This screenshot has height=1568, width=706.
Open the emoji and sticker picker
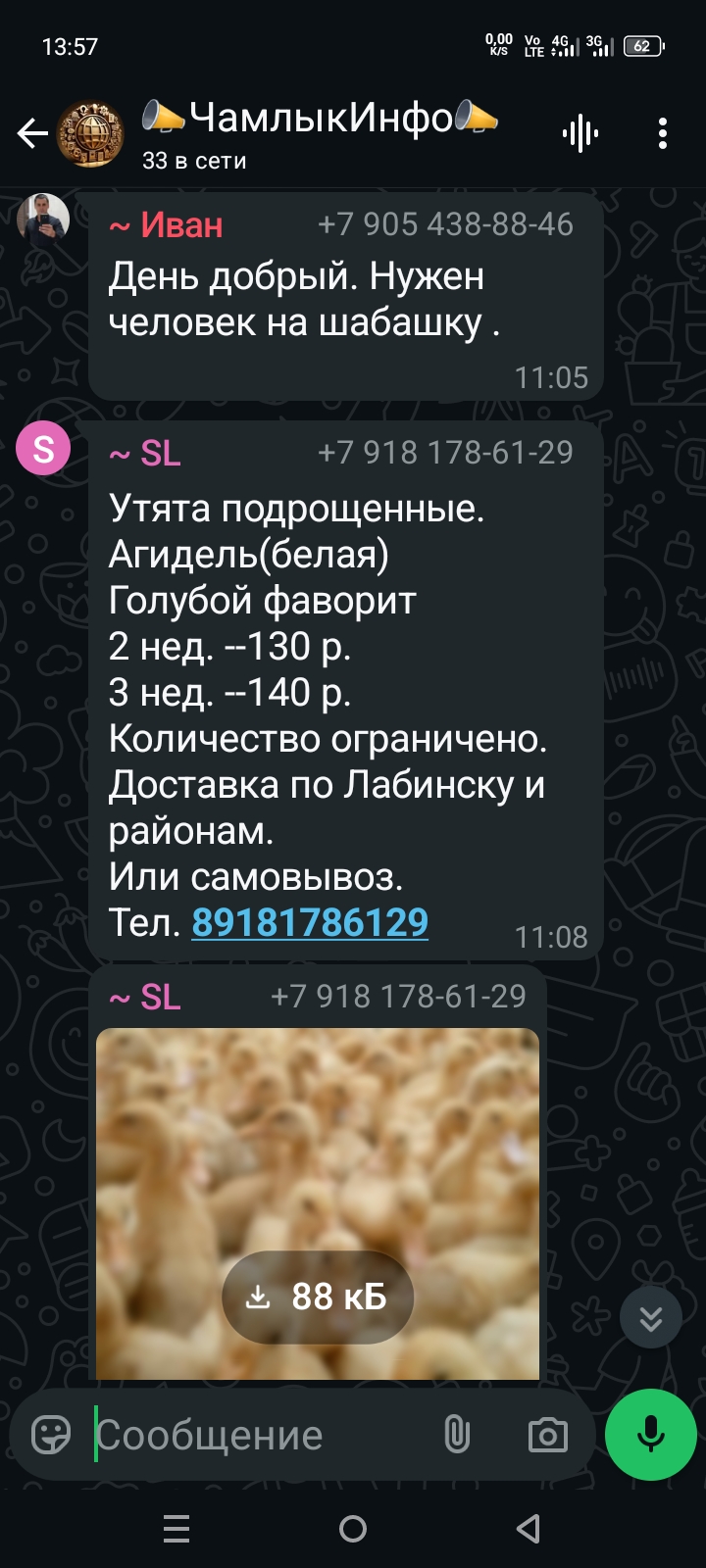(51, 1435)
